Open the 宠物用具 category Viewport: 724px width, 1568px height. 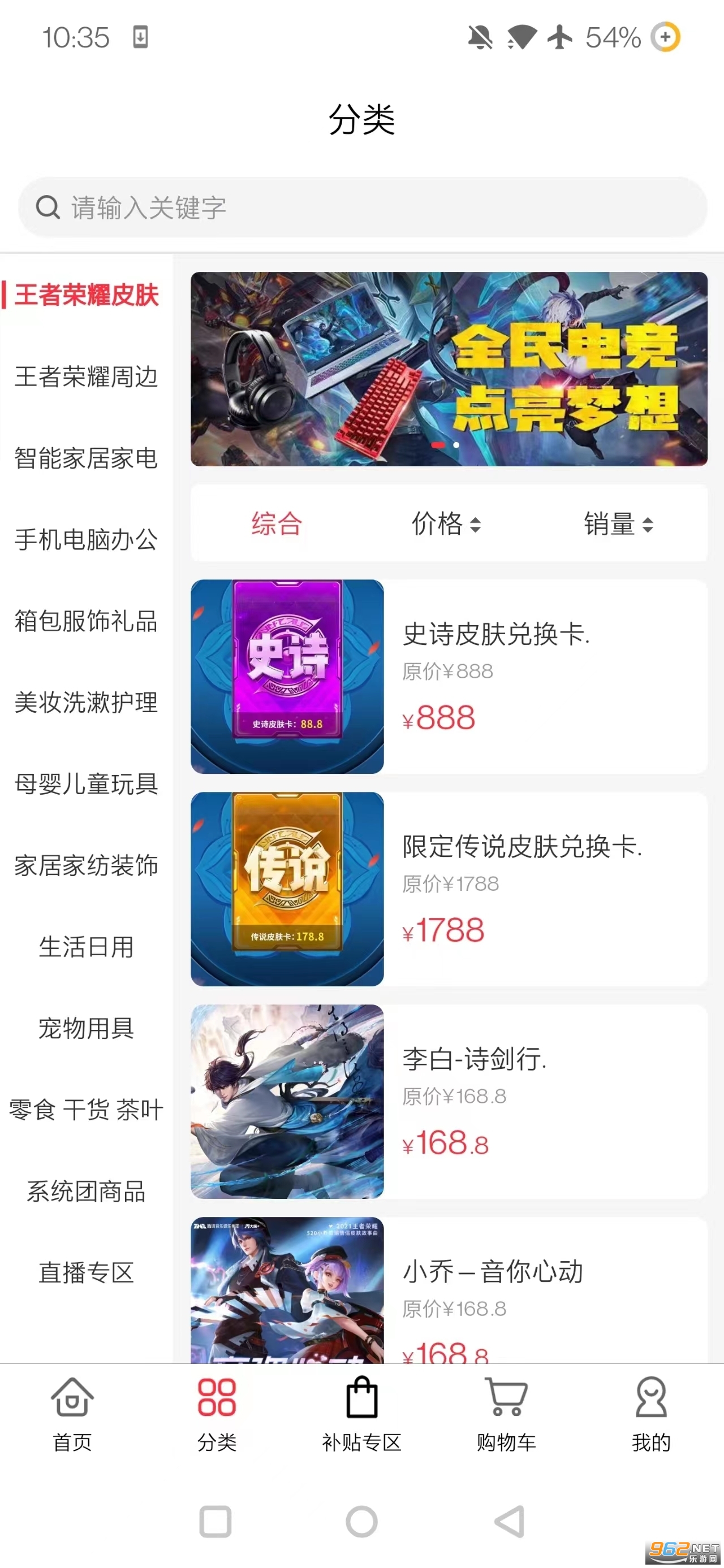(86, 1028)
